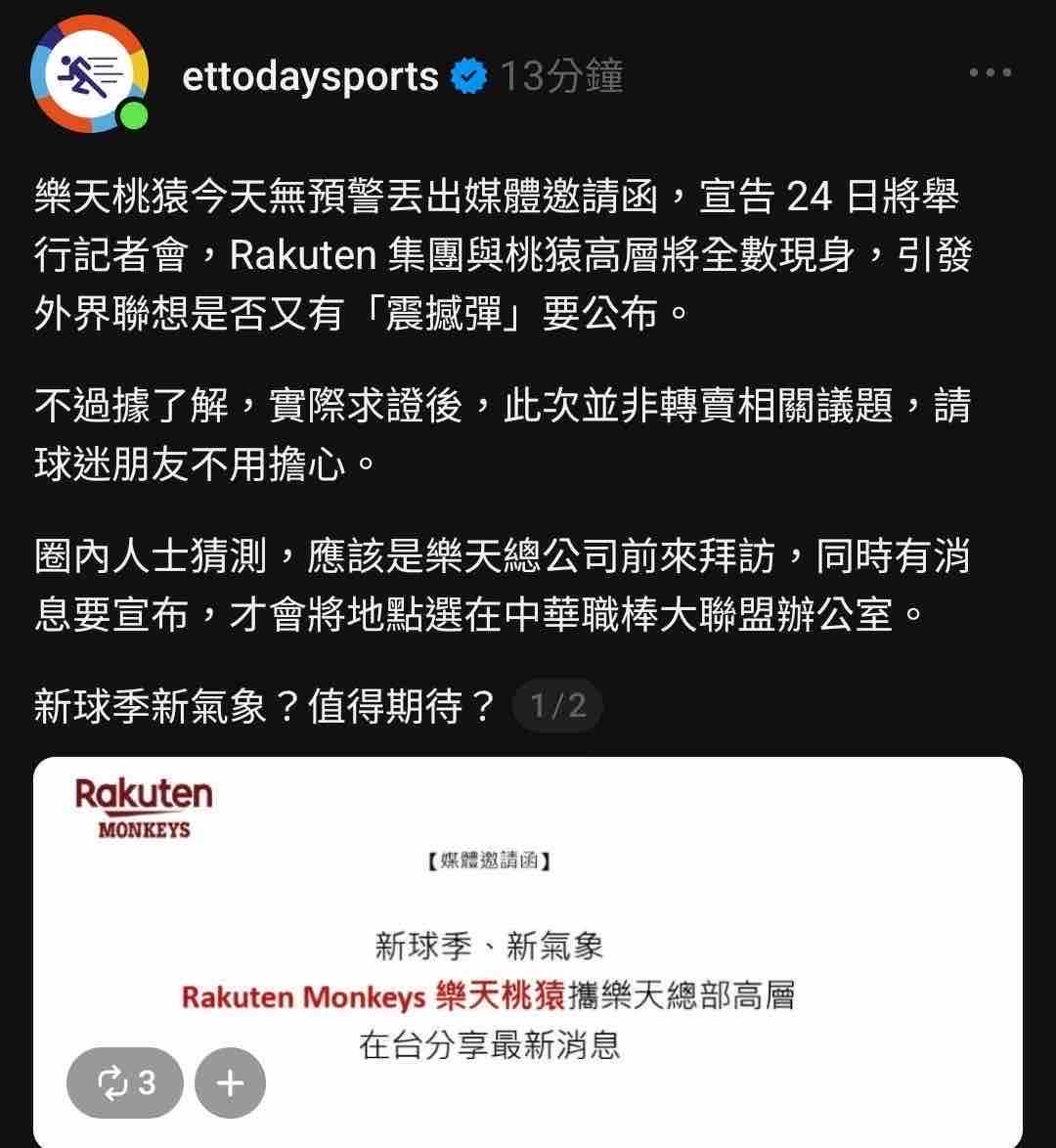
Task: Open the post's three-dot overflow menu
Action: click(990, 73)
